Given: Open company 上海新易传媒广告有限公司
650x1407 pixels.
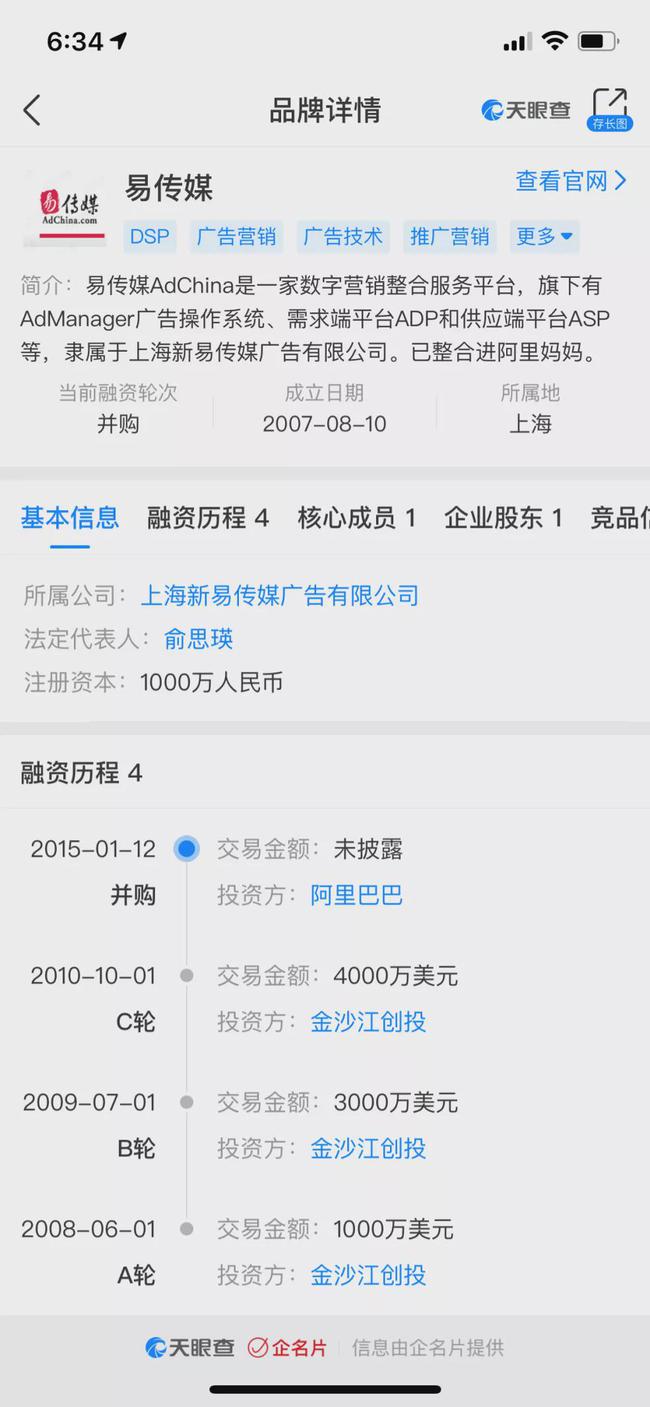Looking at the screenshot, I should pos(279,596).
